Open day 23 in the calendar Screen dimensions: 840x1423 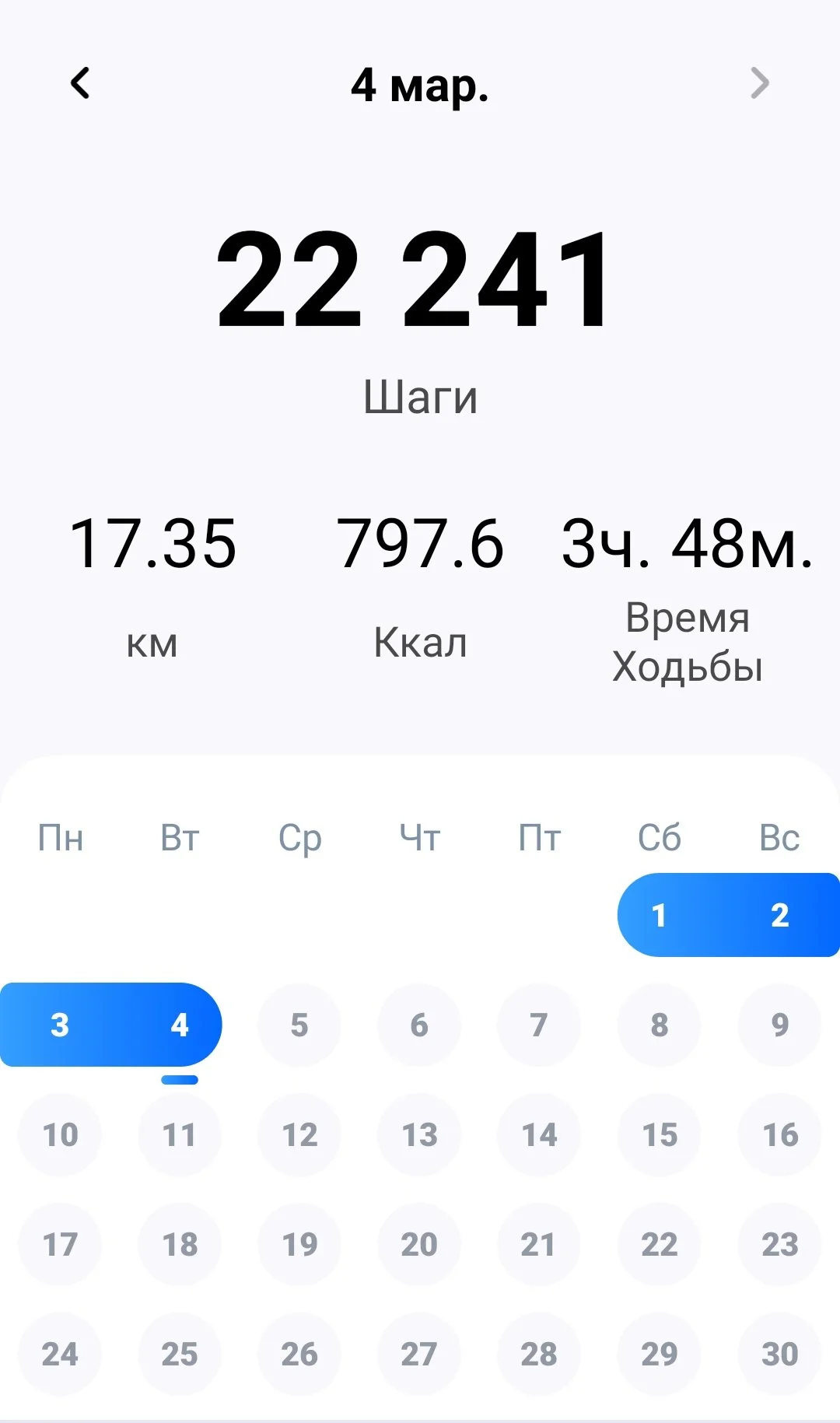click(779, 1244)
